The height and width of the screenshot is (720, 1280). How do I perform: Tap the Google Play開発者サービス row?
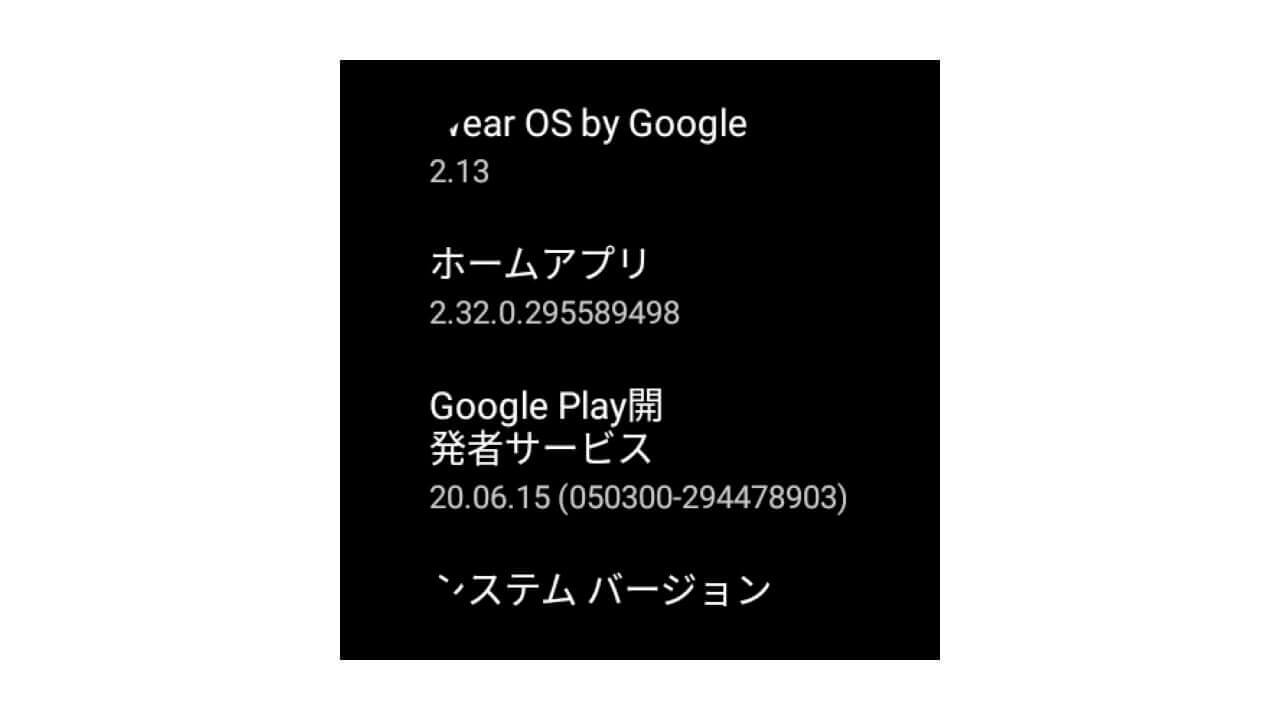[x=638, y=450]
